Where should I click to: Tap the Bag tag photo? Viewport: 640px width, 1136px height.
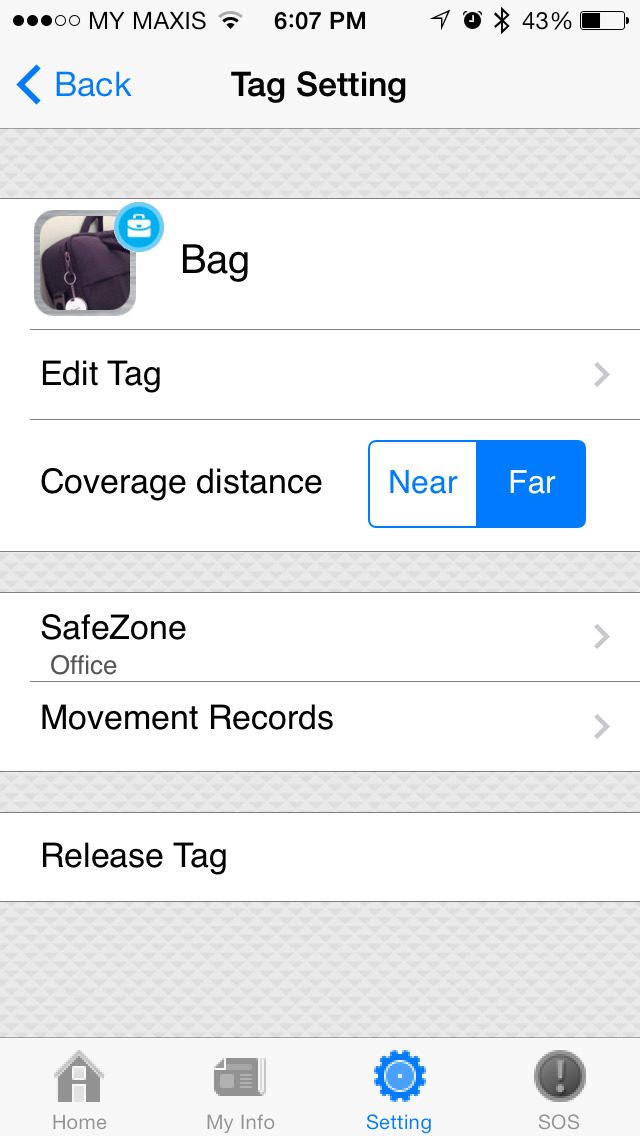coord(86,262)
